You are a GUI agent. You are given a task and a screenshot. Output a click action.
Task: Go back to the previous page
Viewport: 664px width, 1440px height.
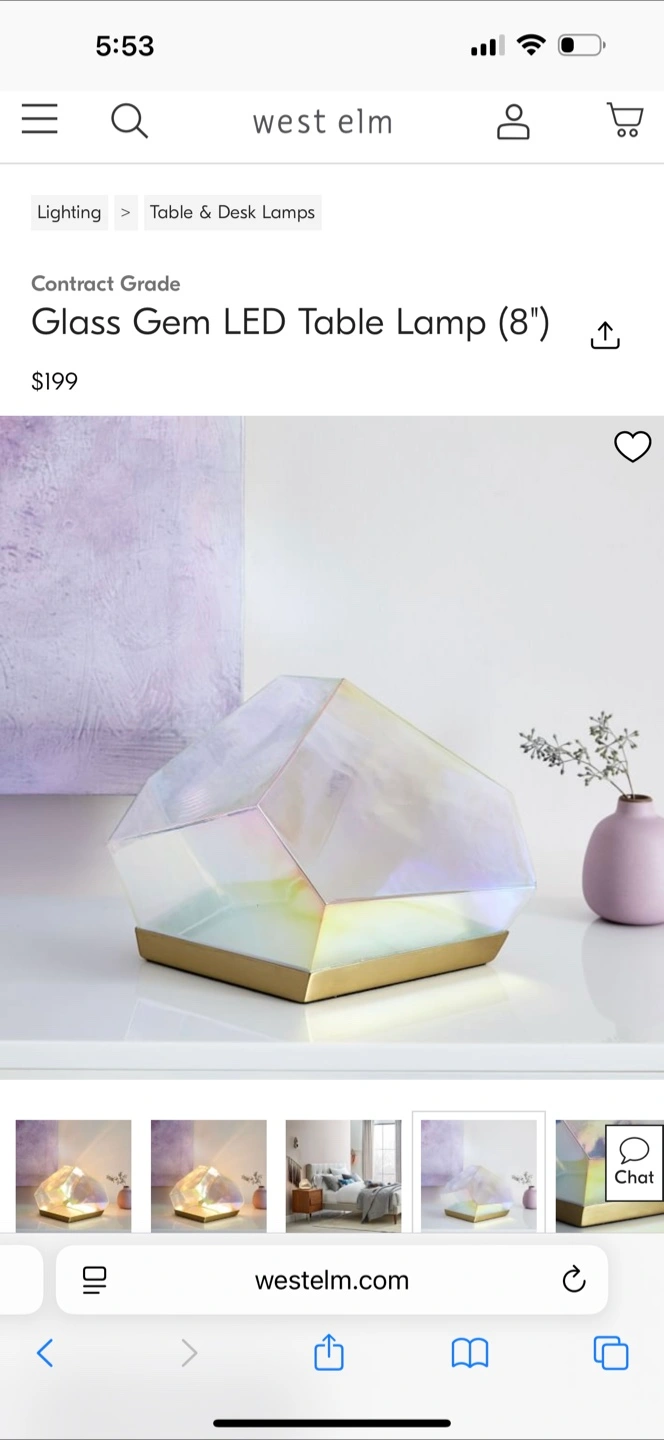tap(45, 1354)
